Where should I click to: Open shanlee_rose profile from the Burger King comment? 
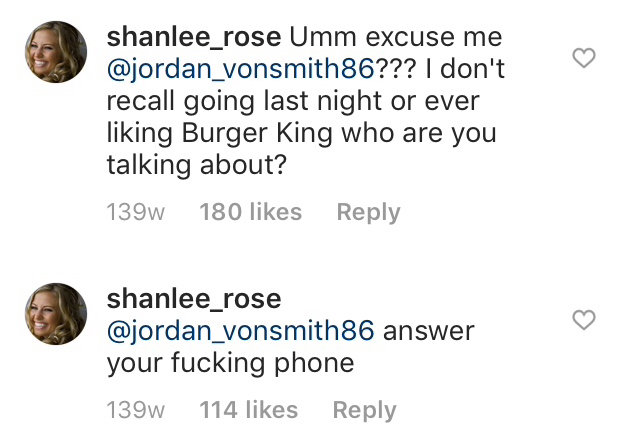[194, 38]
